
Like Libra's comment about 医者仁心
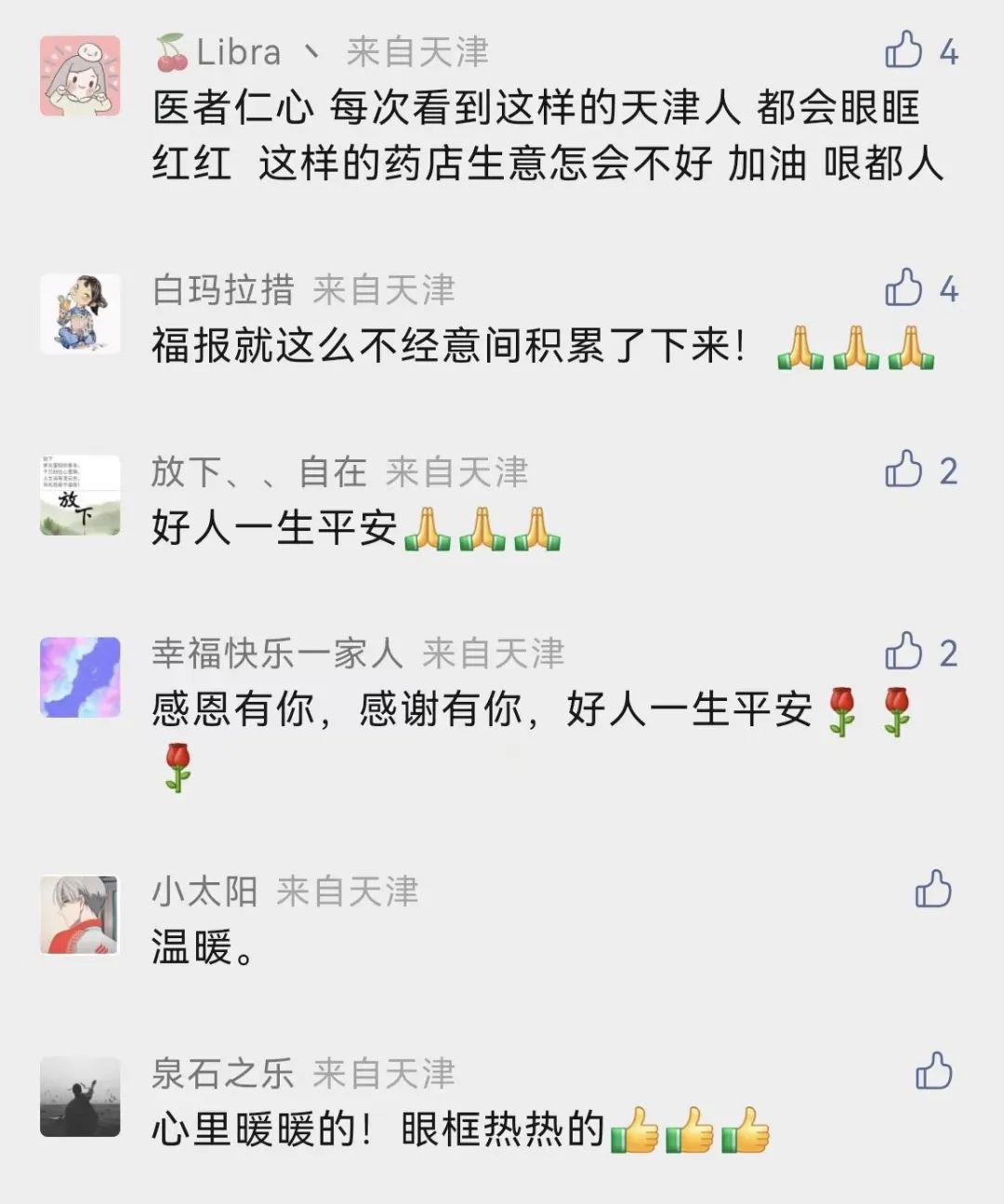904,50
